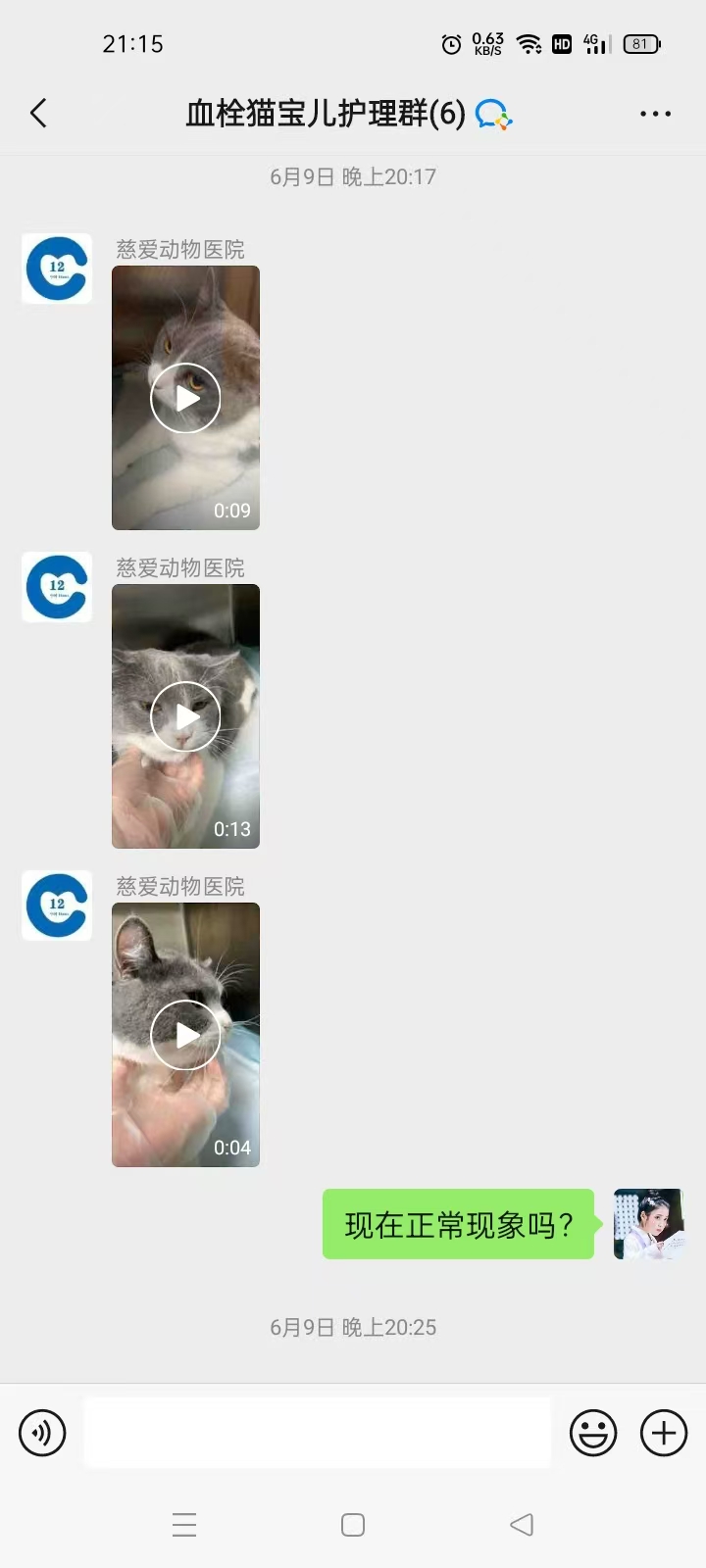The image size is (706, 1568).
Task: Open recent apps from navigation bar
Action: (x=184, y=1525)
